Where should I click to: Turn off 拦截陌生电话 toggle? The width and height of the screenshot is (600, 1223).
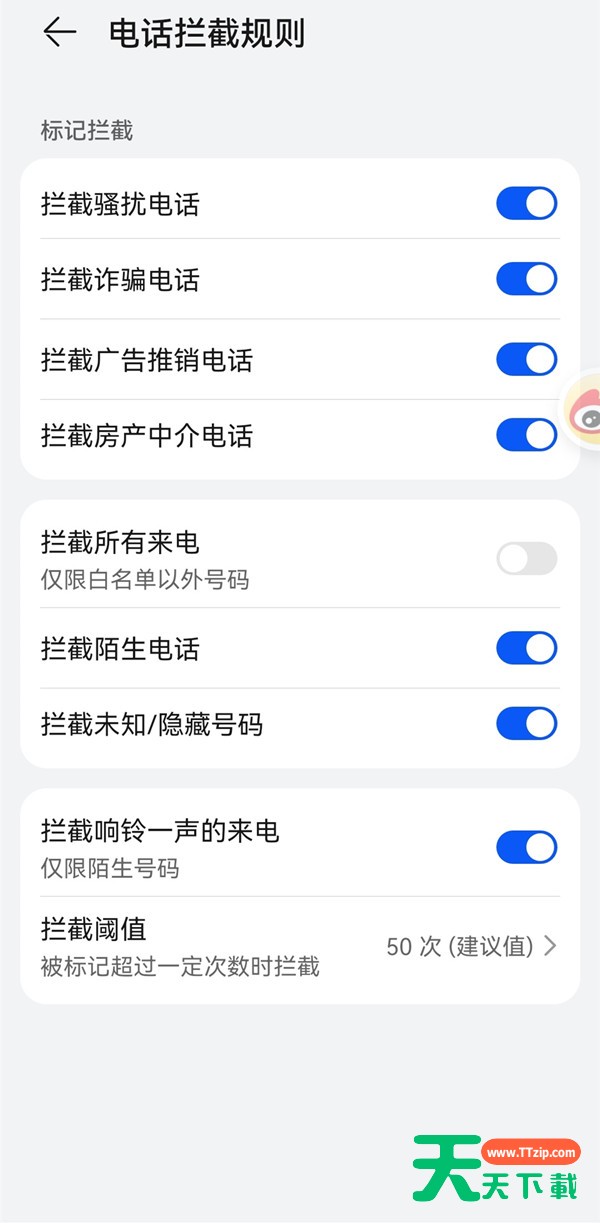pyautogui.click(x=527, y=648)
